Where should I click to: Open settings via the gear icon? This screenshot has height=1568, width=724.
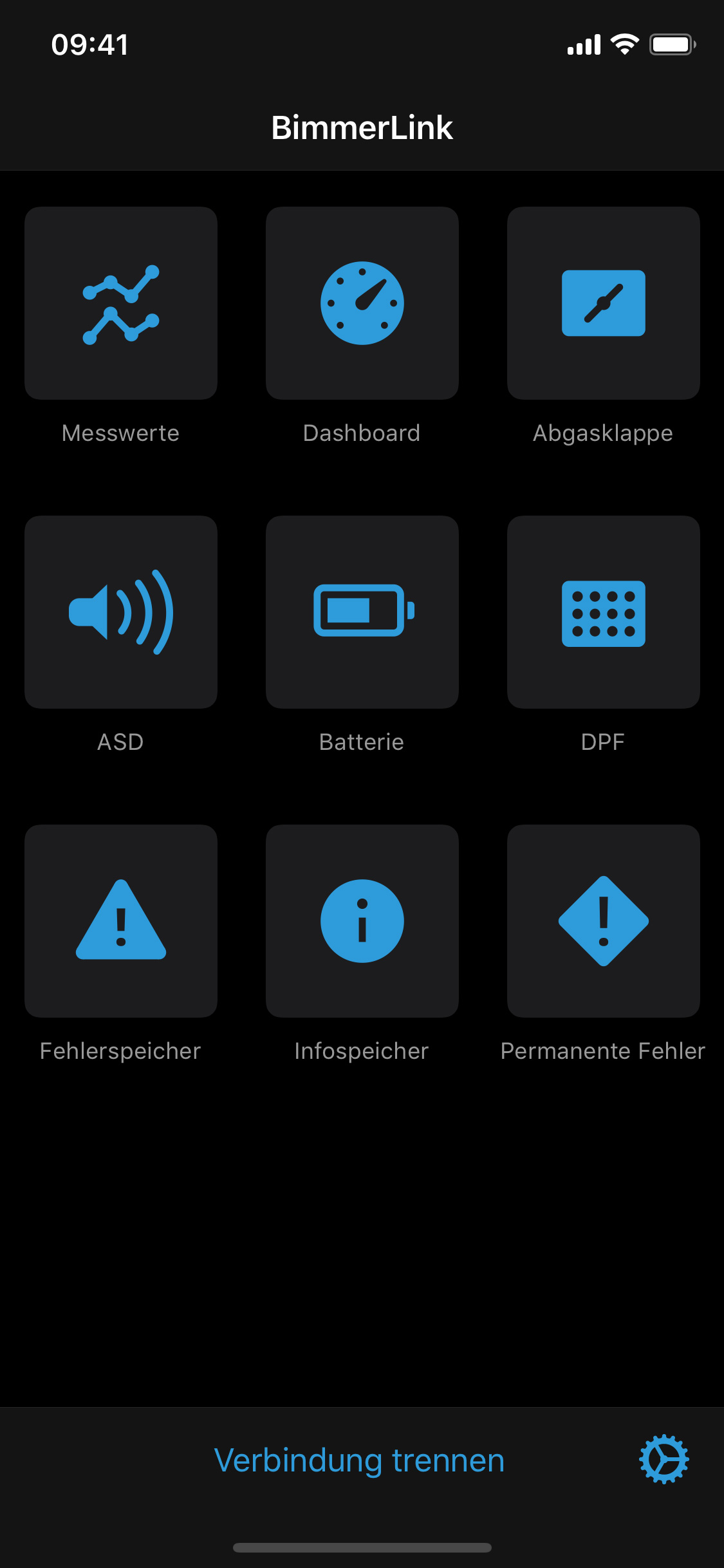[x=664, y=1459]
